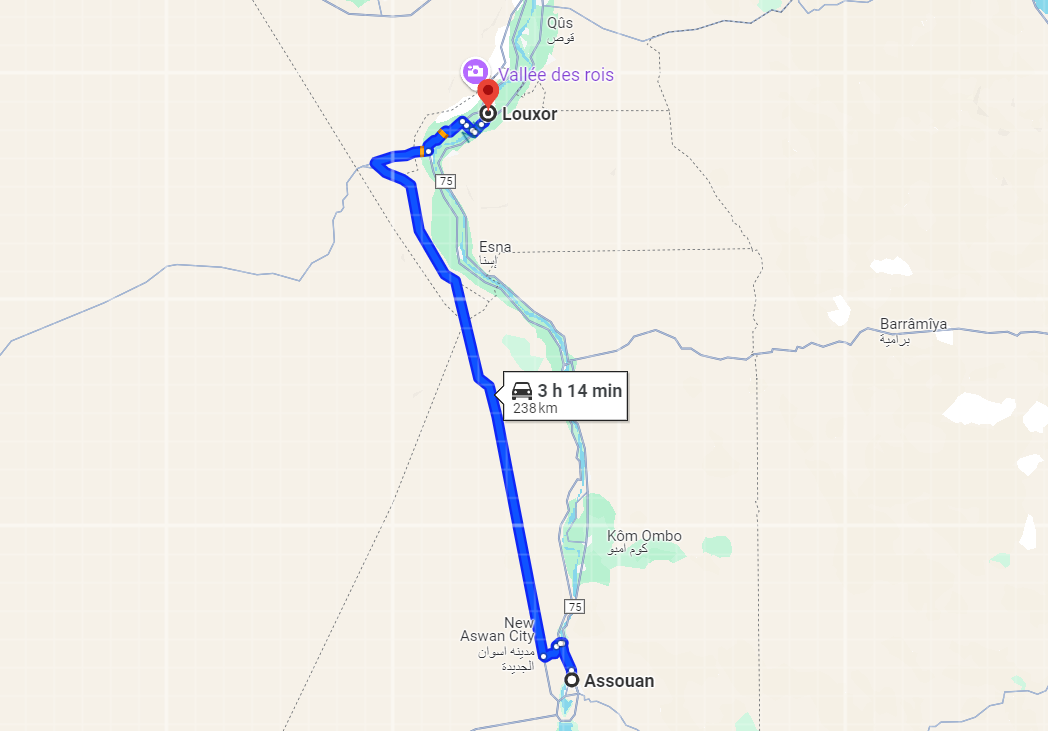Select the 3 h 14 min route bubble
Image resolution: width=1048 pixels, height=731 pixels.
tap(566, 398)
